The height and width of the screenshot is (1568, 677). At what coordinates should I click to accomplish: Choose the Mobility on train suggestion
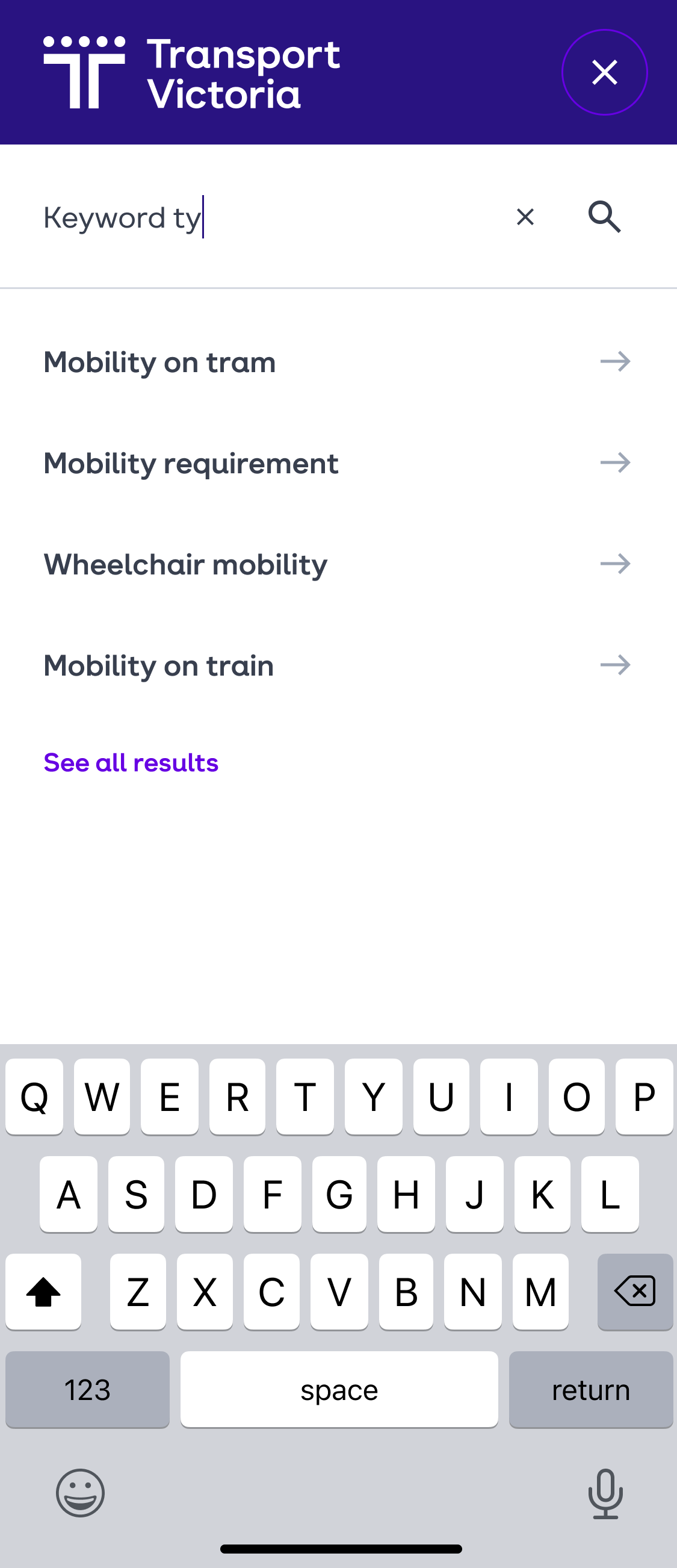coord(338,665)
